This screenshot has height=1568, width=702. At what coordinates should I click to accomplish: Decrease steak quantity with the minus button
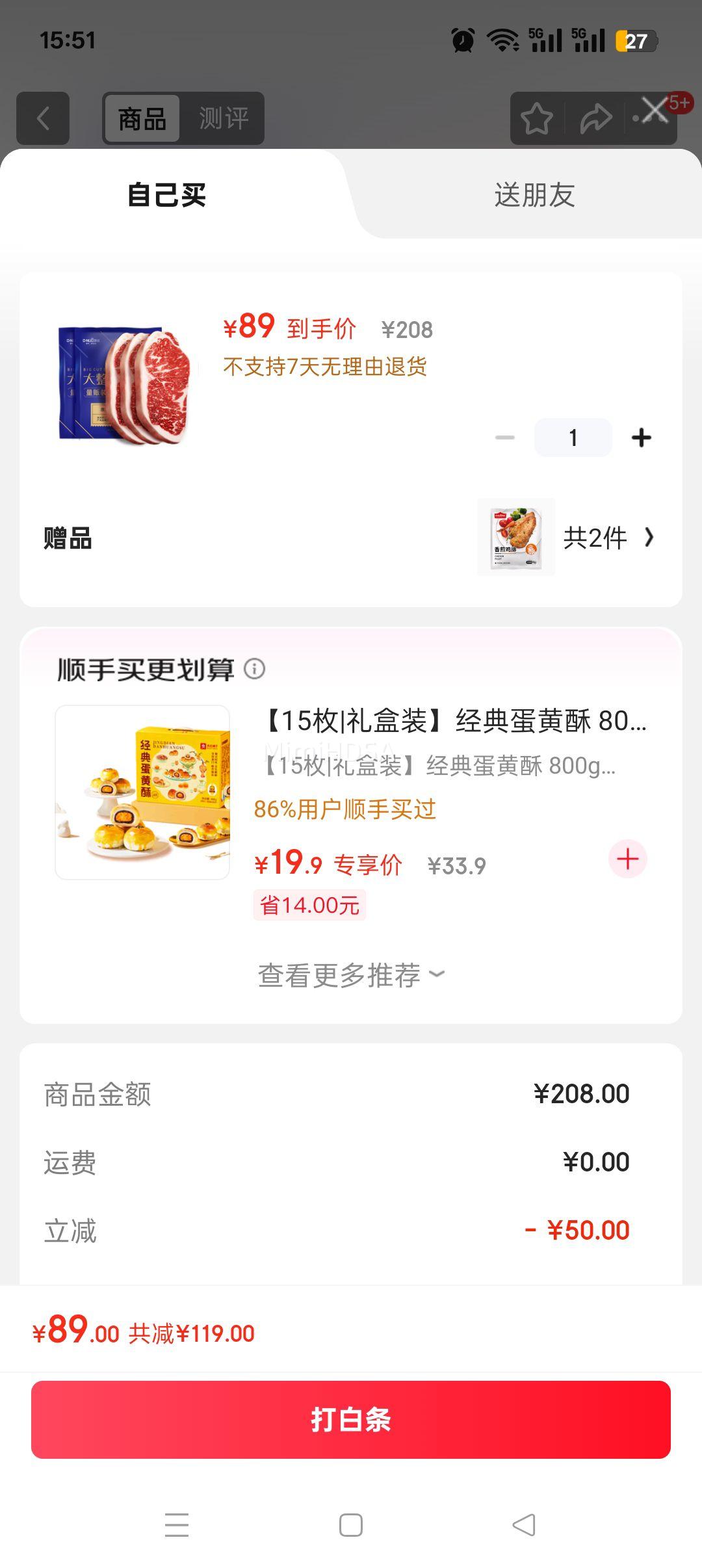[505, 438]
